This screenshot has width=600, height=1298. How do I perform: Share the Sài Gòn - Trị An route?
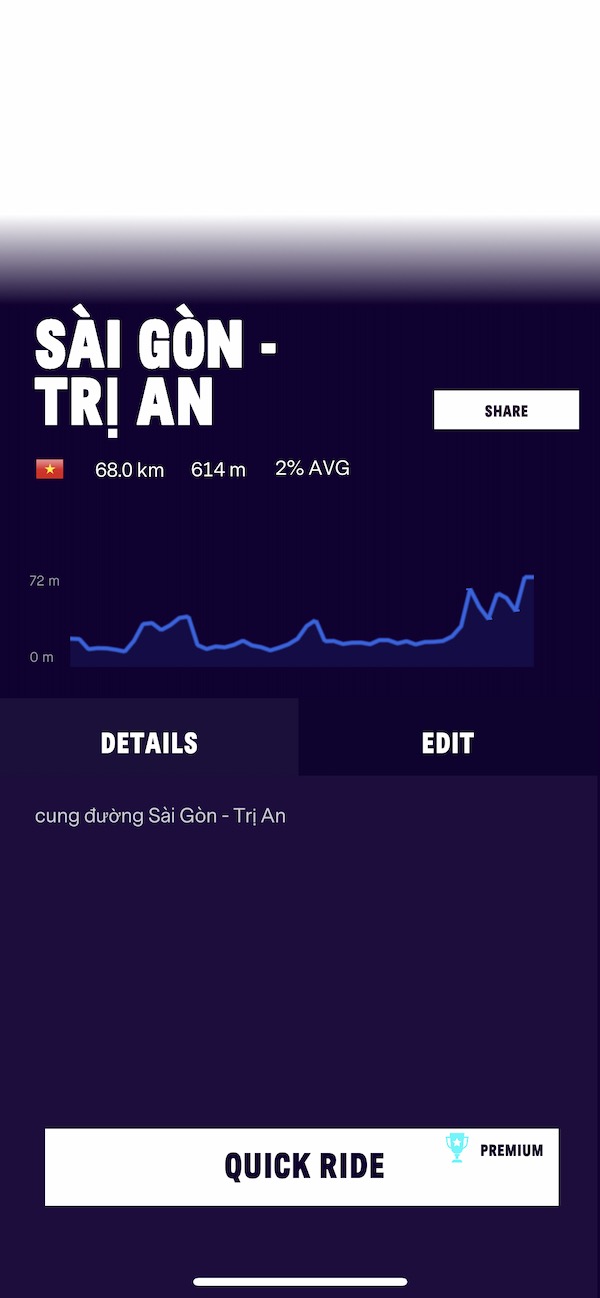click(506, 410)
